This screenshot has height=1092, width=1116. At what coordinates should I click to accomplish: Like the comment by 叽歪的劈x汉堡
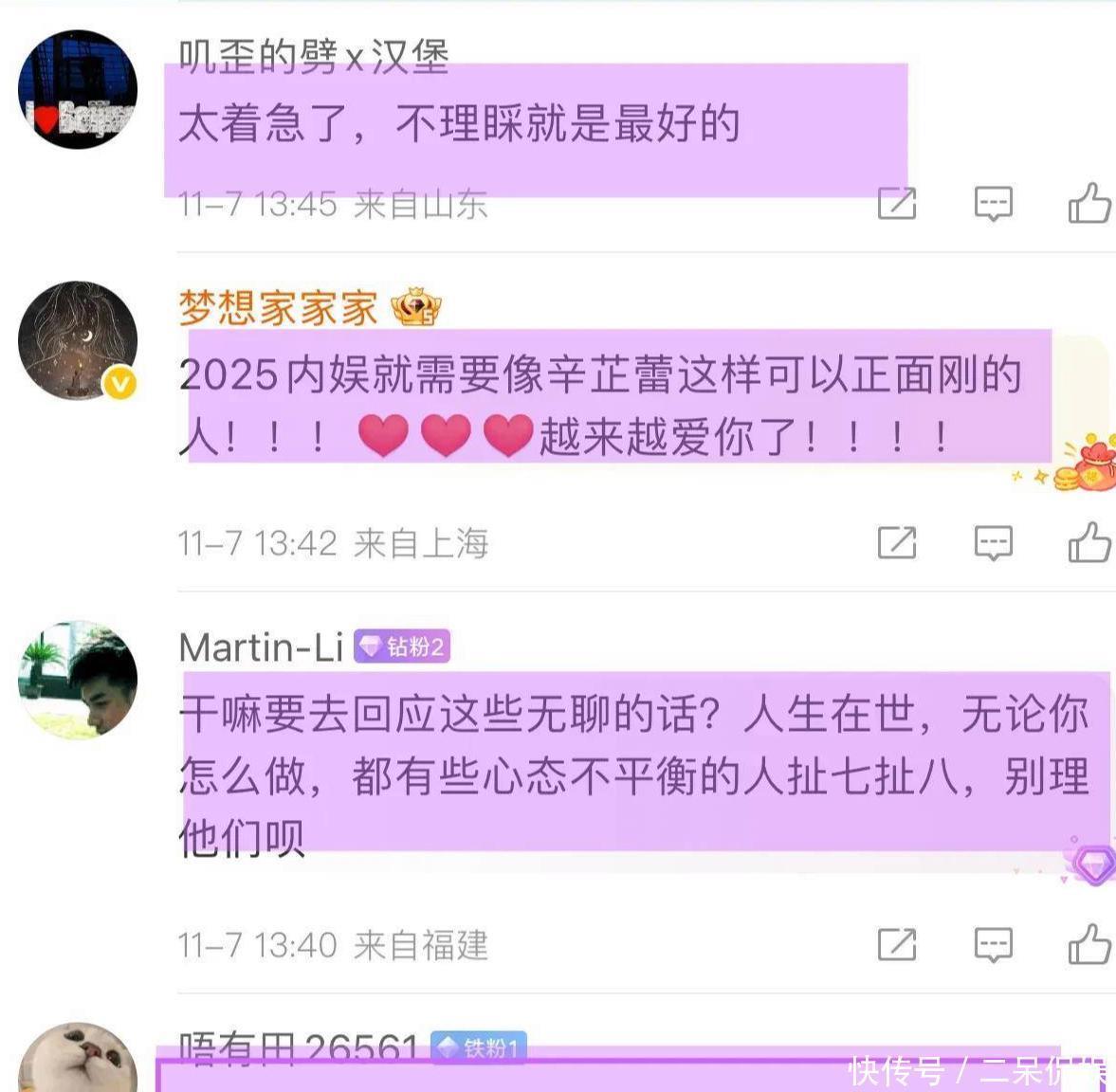[x=1089, y=203]
